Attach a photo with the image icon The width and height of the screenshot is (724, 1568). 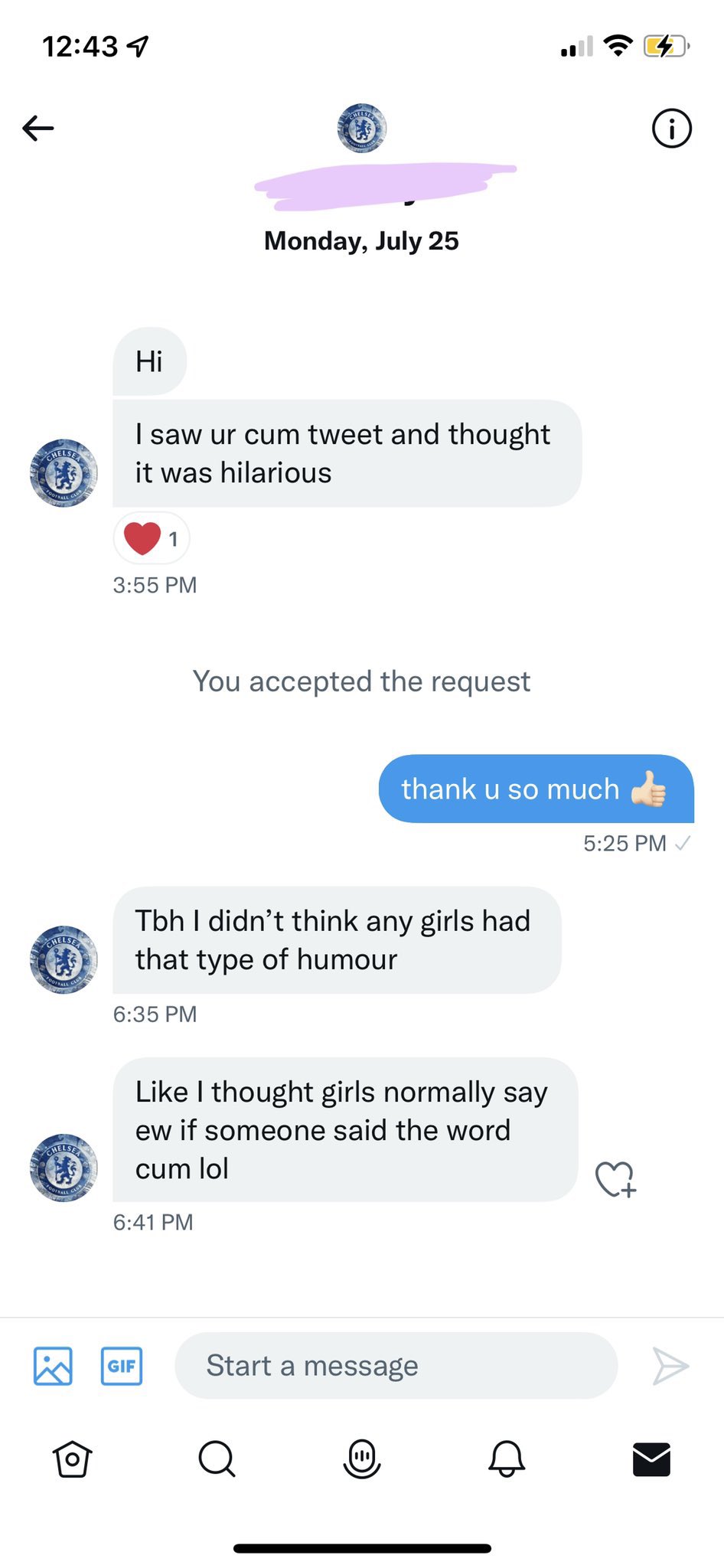point(53,1366)
